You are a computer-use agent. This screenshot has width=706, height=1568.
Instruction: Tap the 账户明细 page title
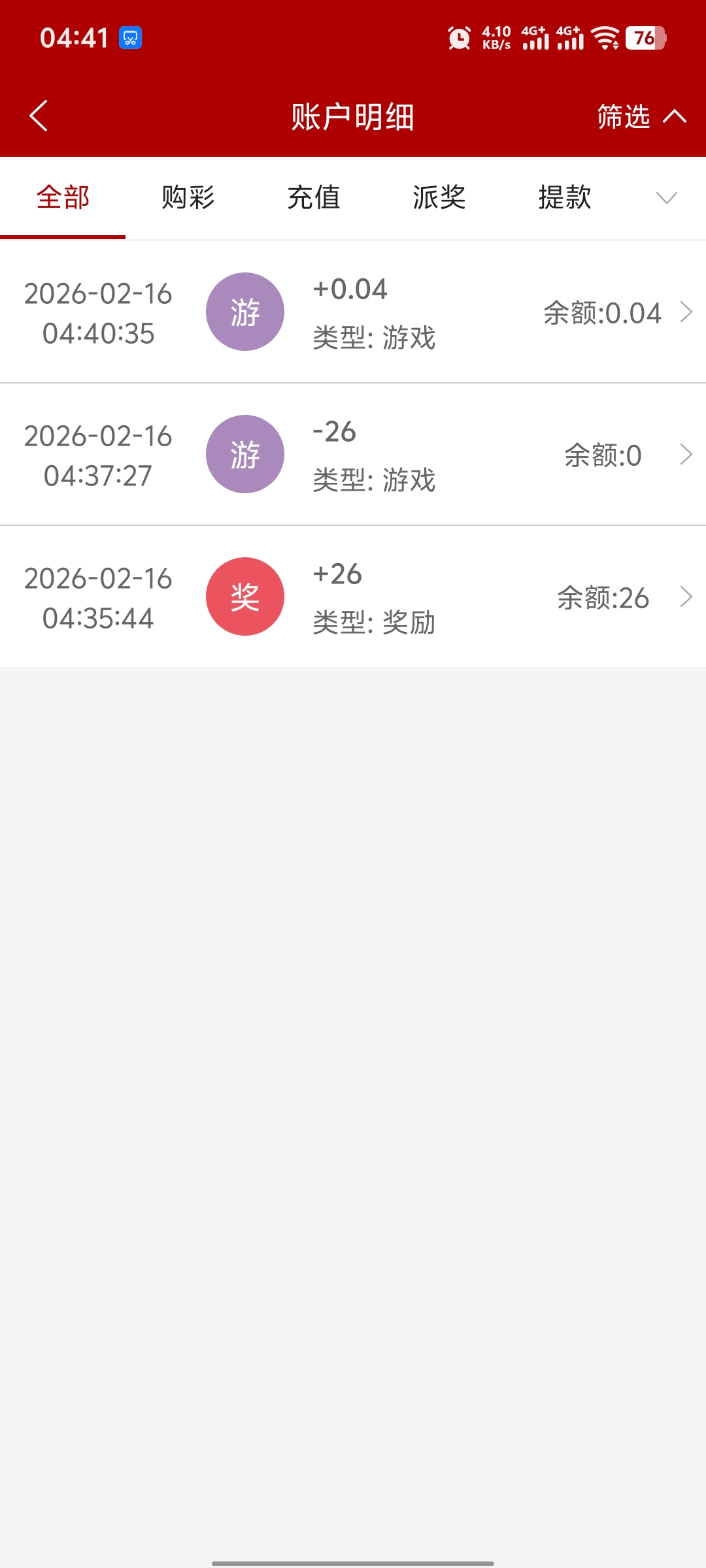click(353, 116)
